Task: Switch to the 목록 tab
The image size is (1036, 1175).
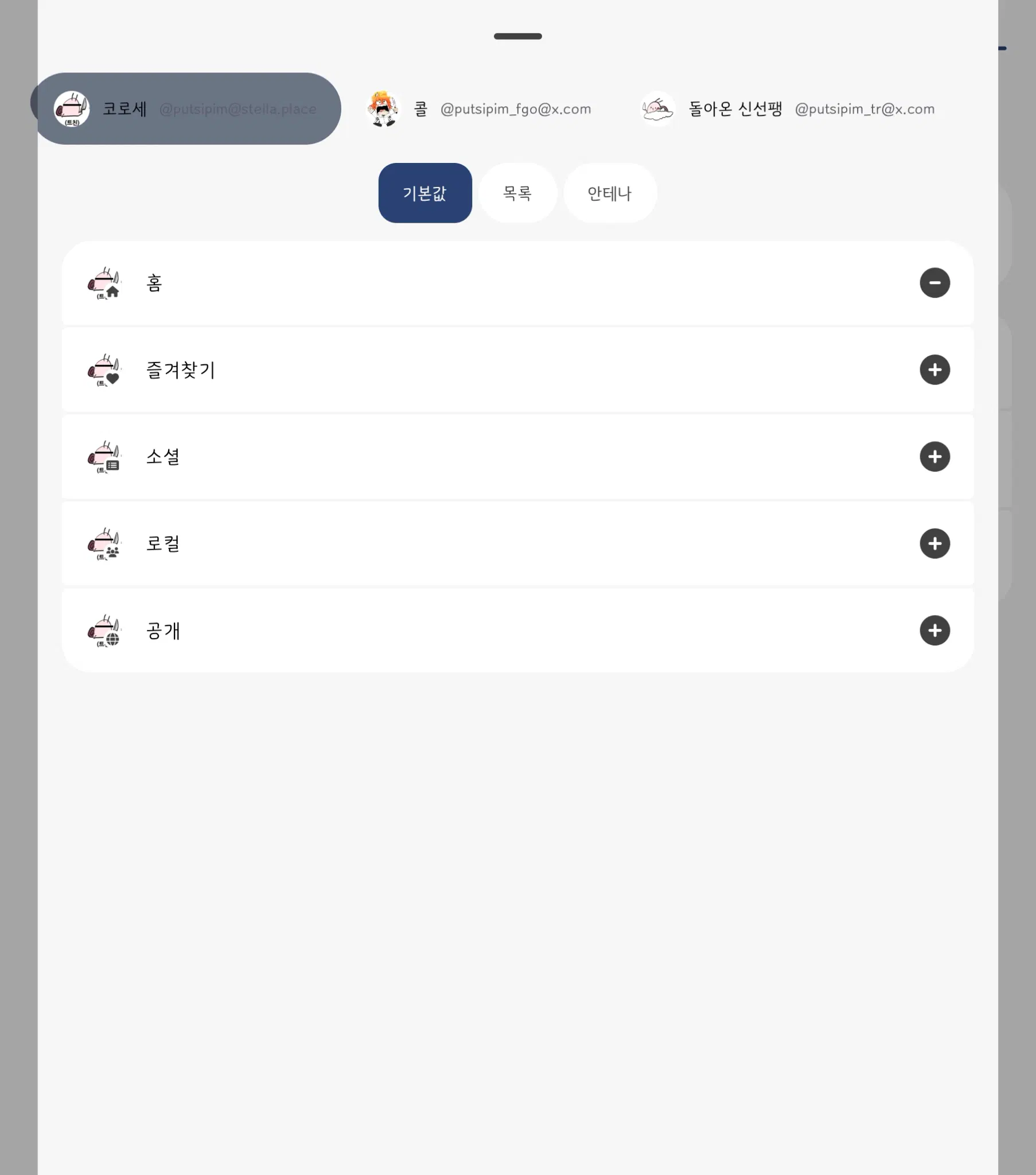Action: click(517, 193)
